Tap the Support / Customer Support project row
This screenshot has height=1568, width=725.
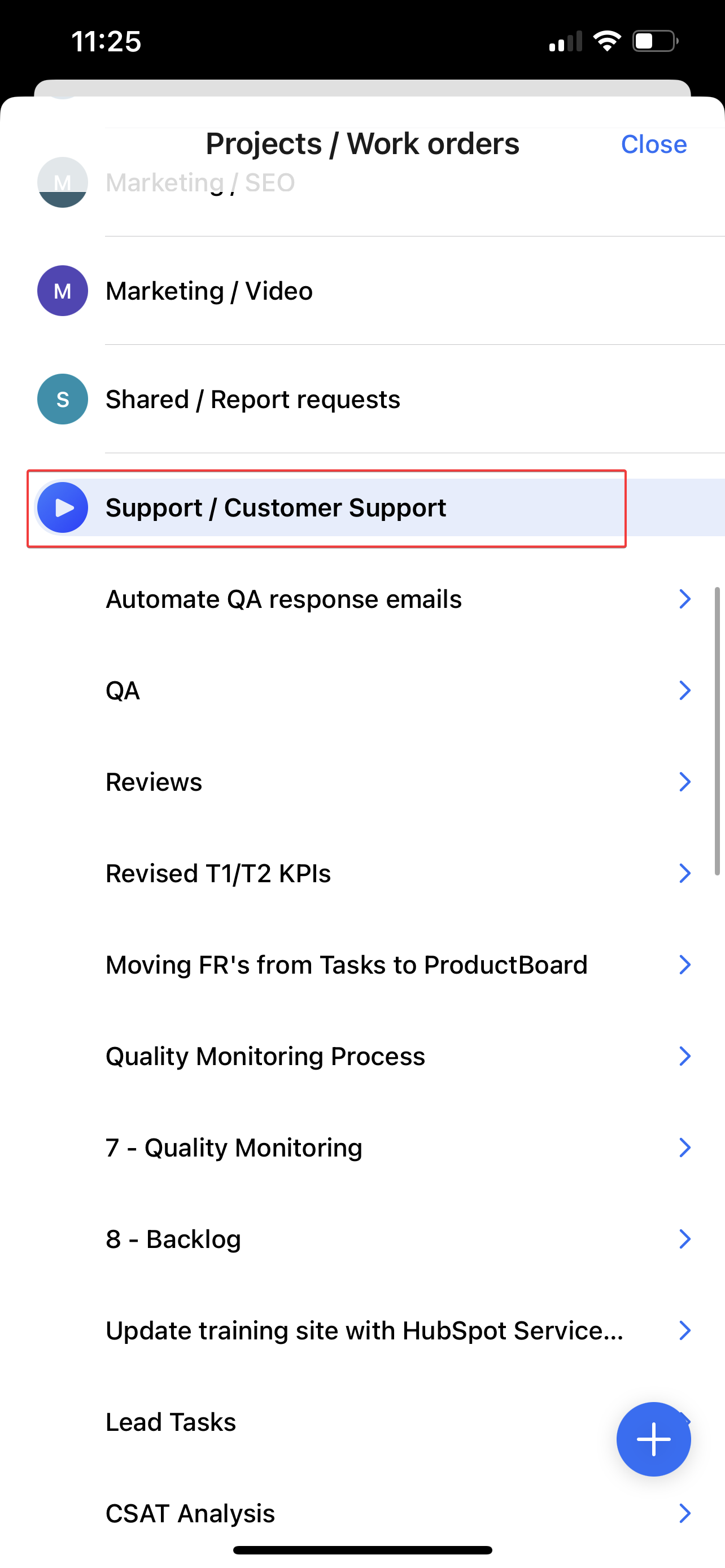point(362,507)
